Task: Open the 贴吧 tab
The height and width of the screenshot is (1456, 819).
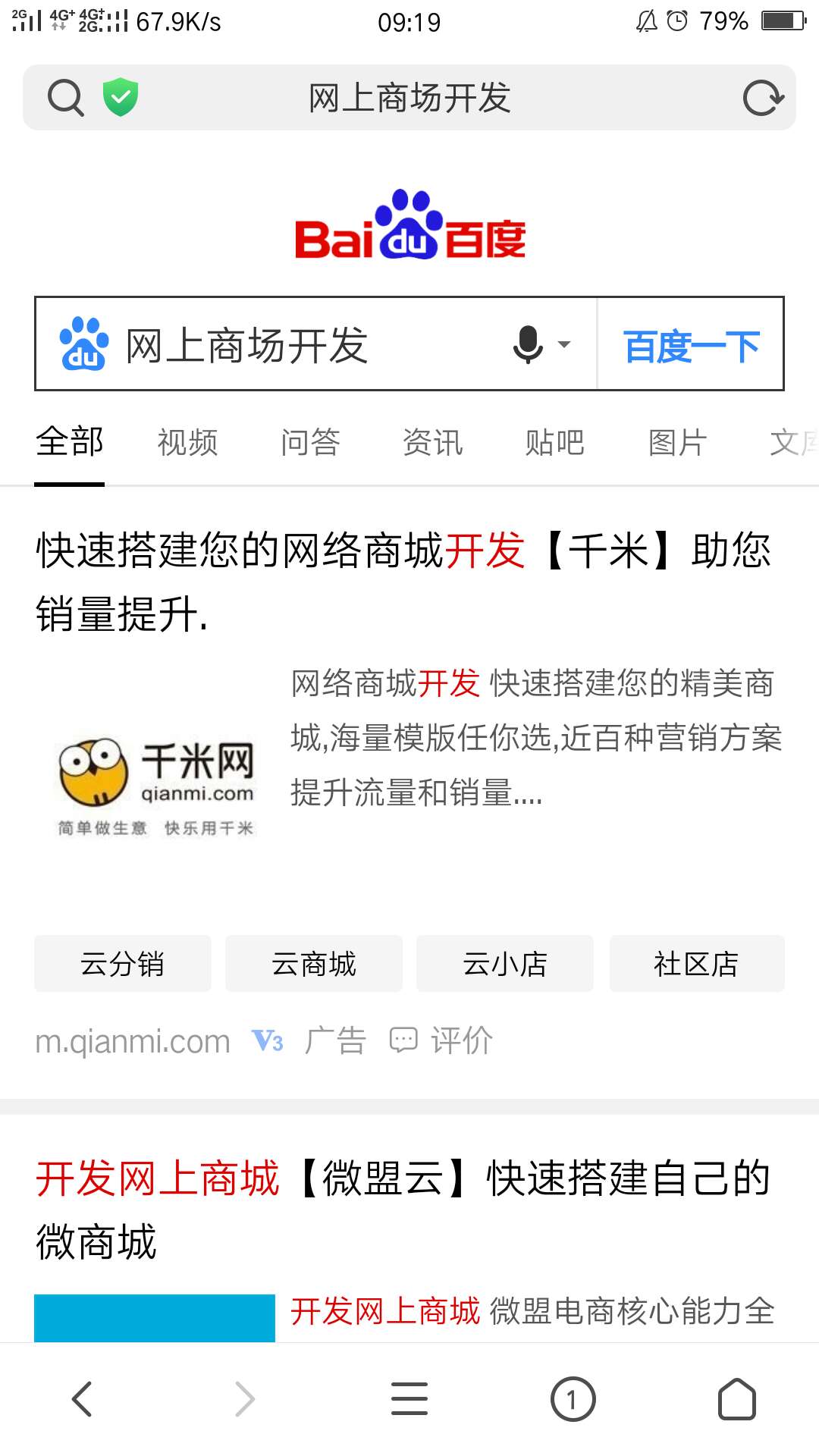Action: [555, 442]
